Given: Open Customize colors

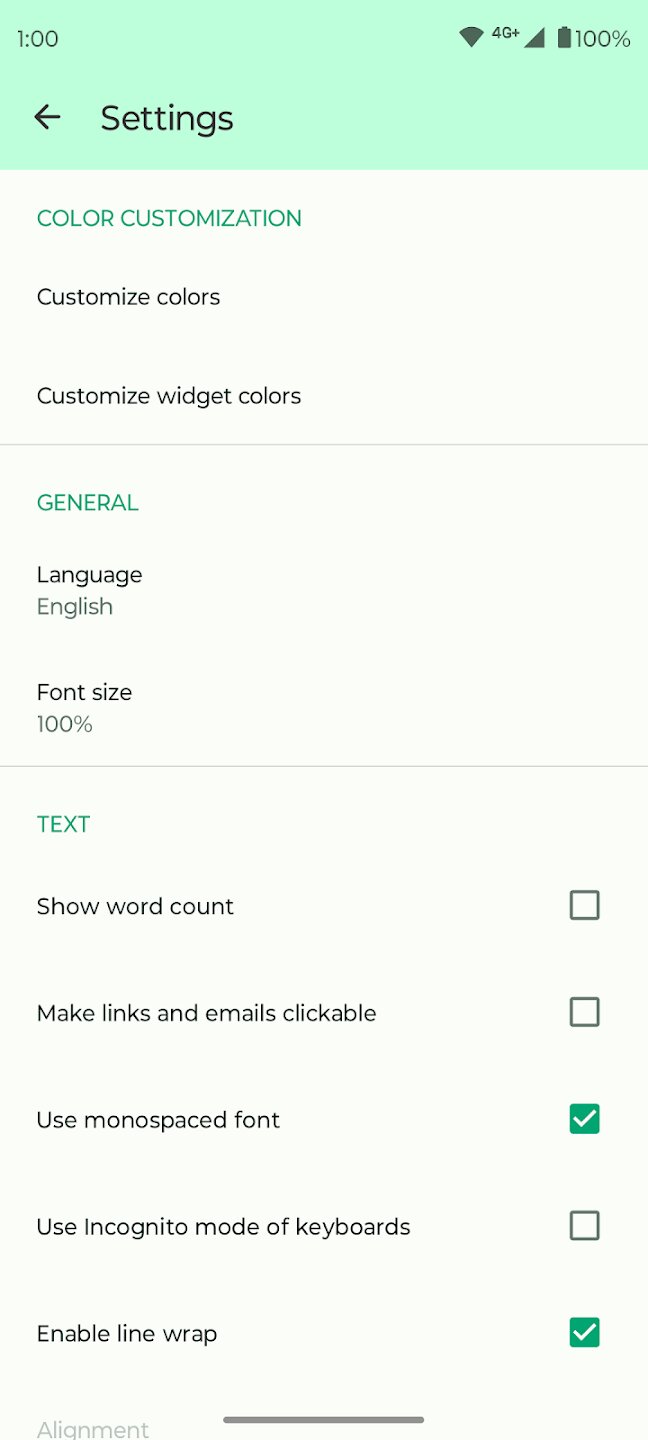Looking at the screenshot, I should pyautogui.click(x=129, y=297).
